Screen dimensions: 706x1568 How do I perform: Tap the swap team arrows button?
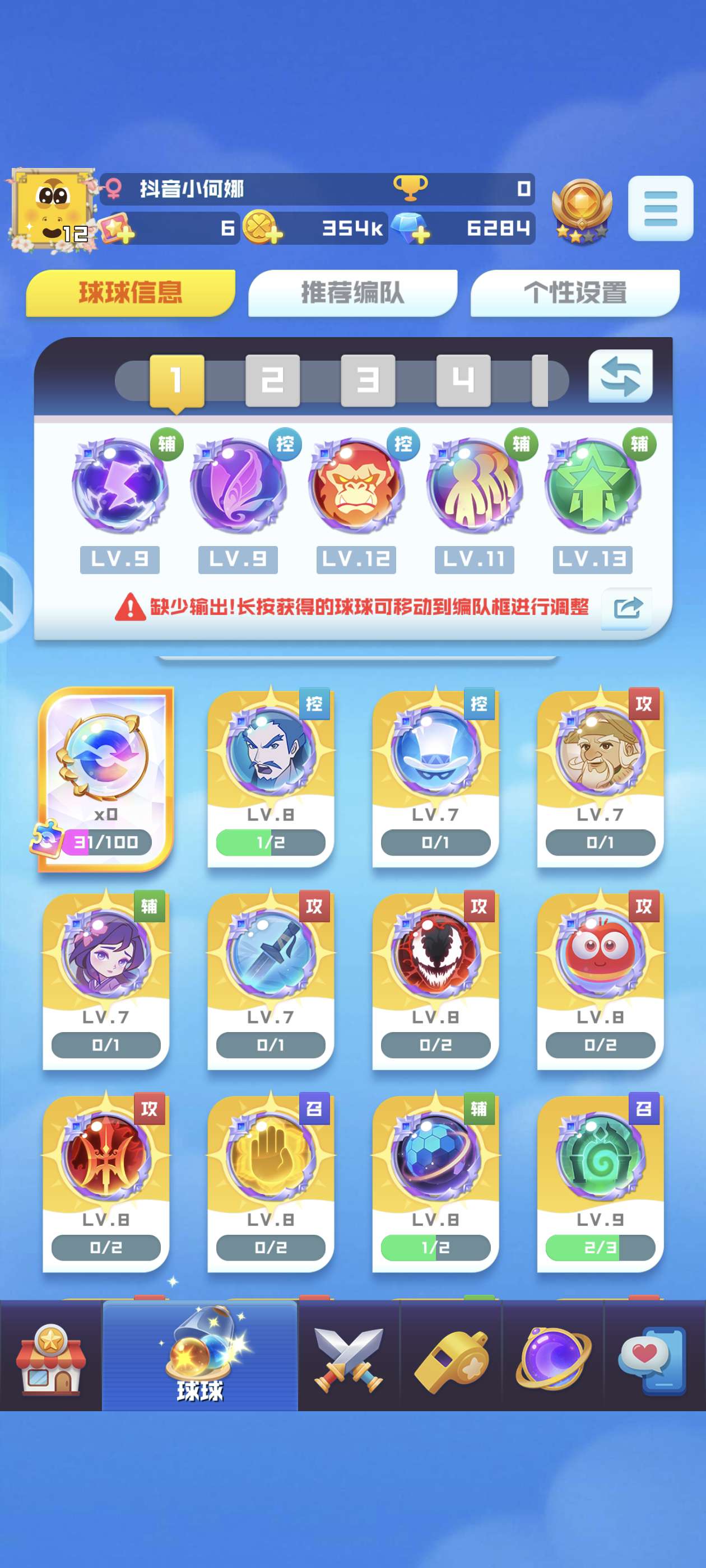(620, 376)
